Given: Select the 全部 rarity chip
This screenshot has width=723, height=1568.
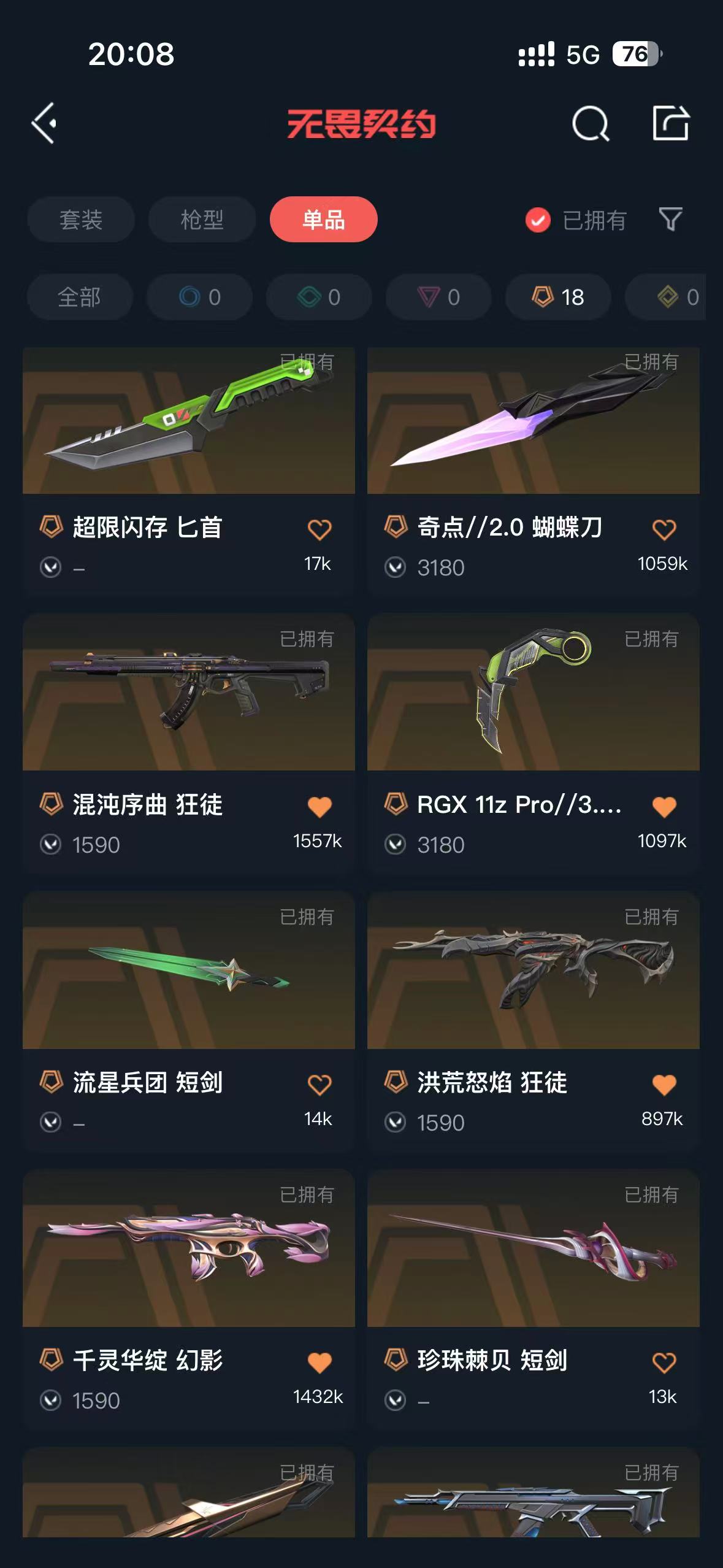Looking at the screenshot, I should coord(79,298).
